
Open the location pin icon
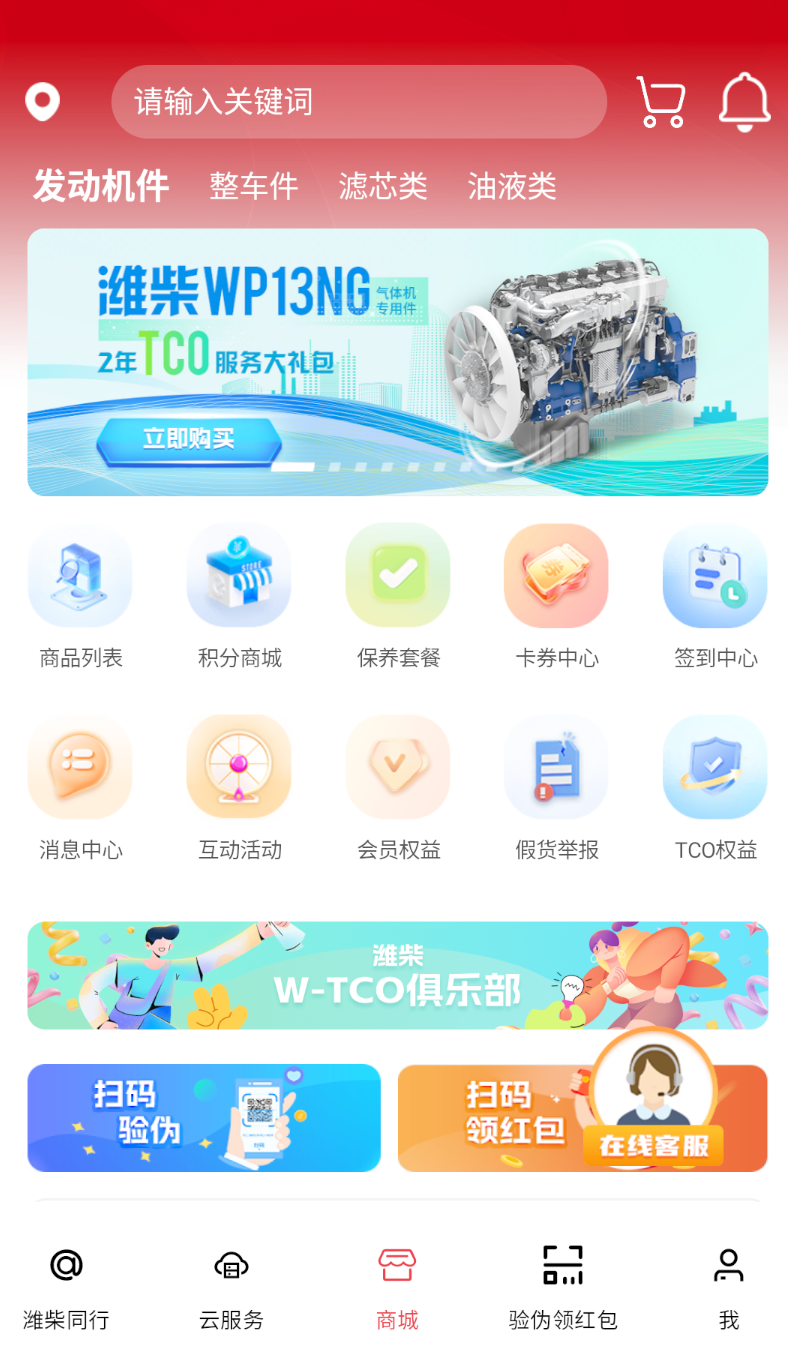tap(42, 101)
